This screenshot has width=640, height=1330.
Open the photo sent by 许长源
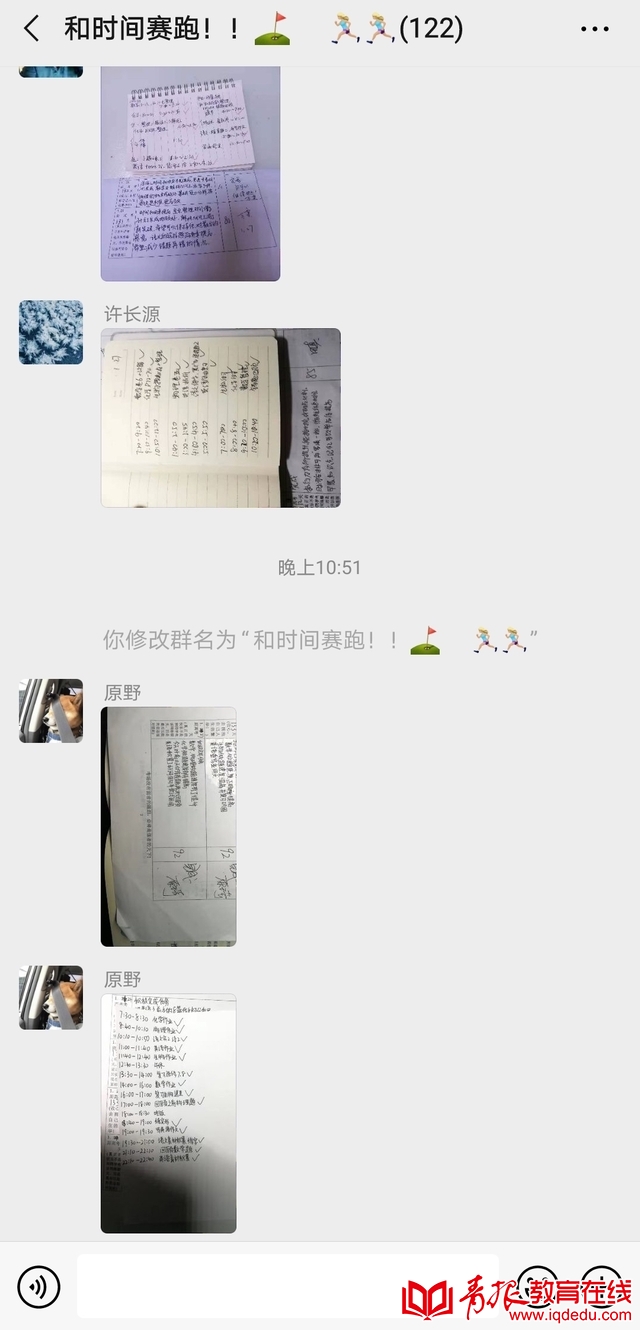220,418
